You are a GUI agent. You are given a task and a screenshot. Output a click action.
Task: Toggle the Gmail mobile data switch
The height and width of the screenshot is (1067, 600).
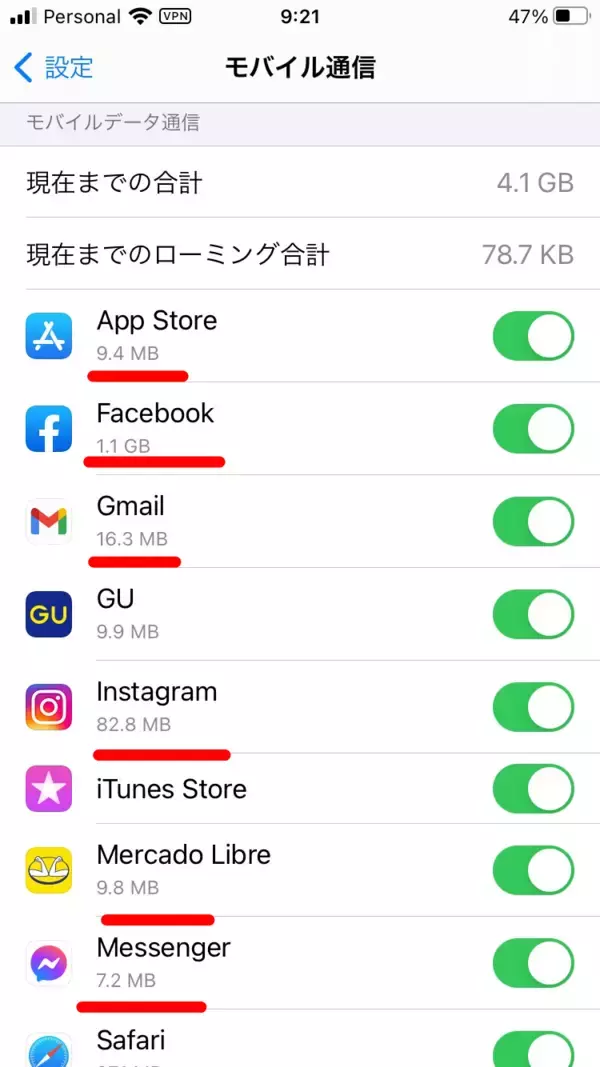pyautogui.click(x=533, y=522)
